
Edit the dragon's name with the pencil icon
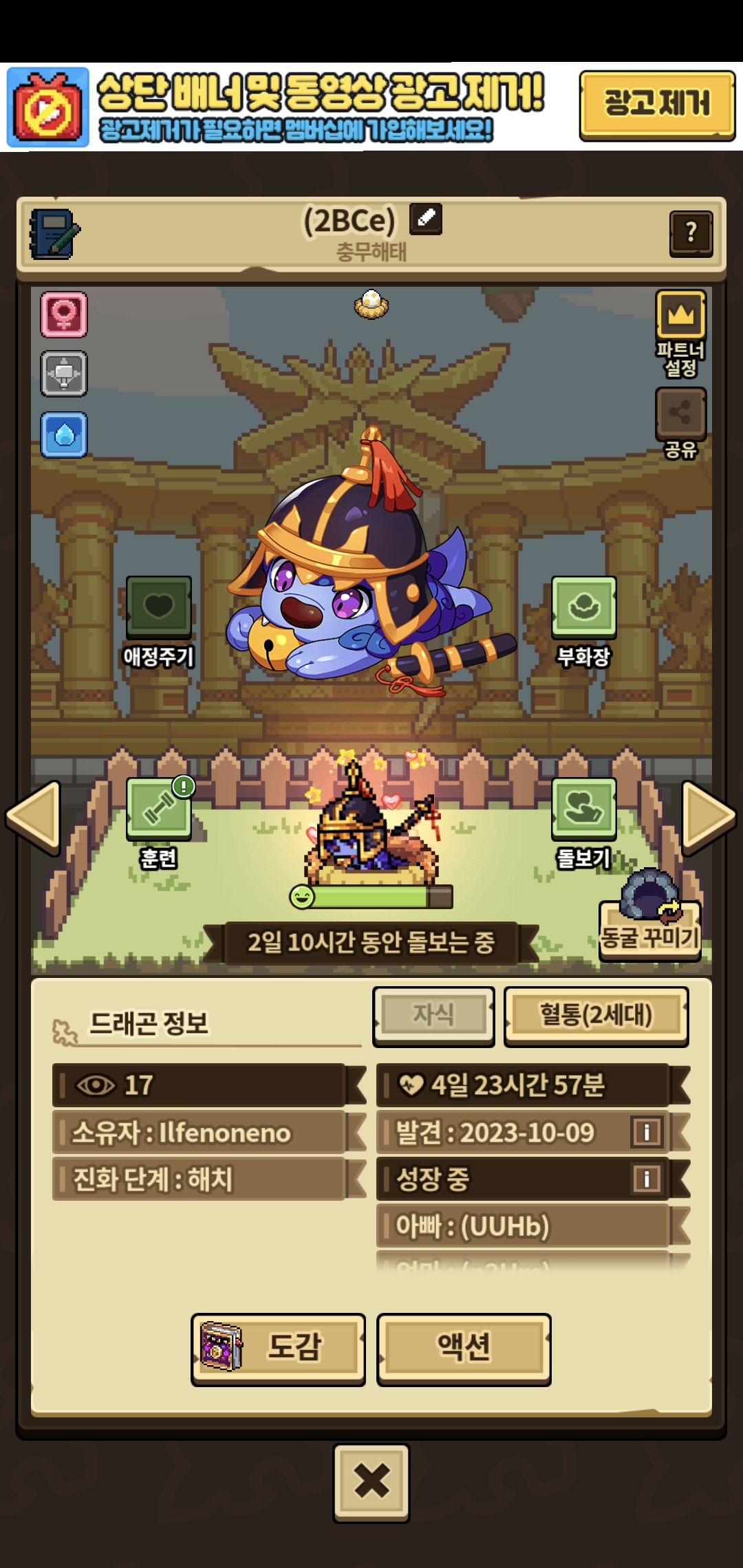[x=426, y=219]
